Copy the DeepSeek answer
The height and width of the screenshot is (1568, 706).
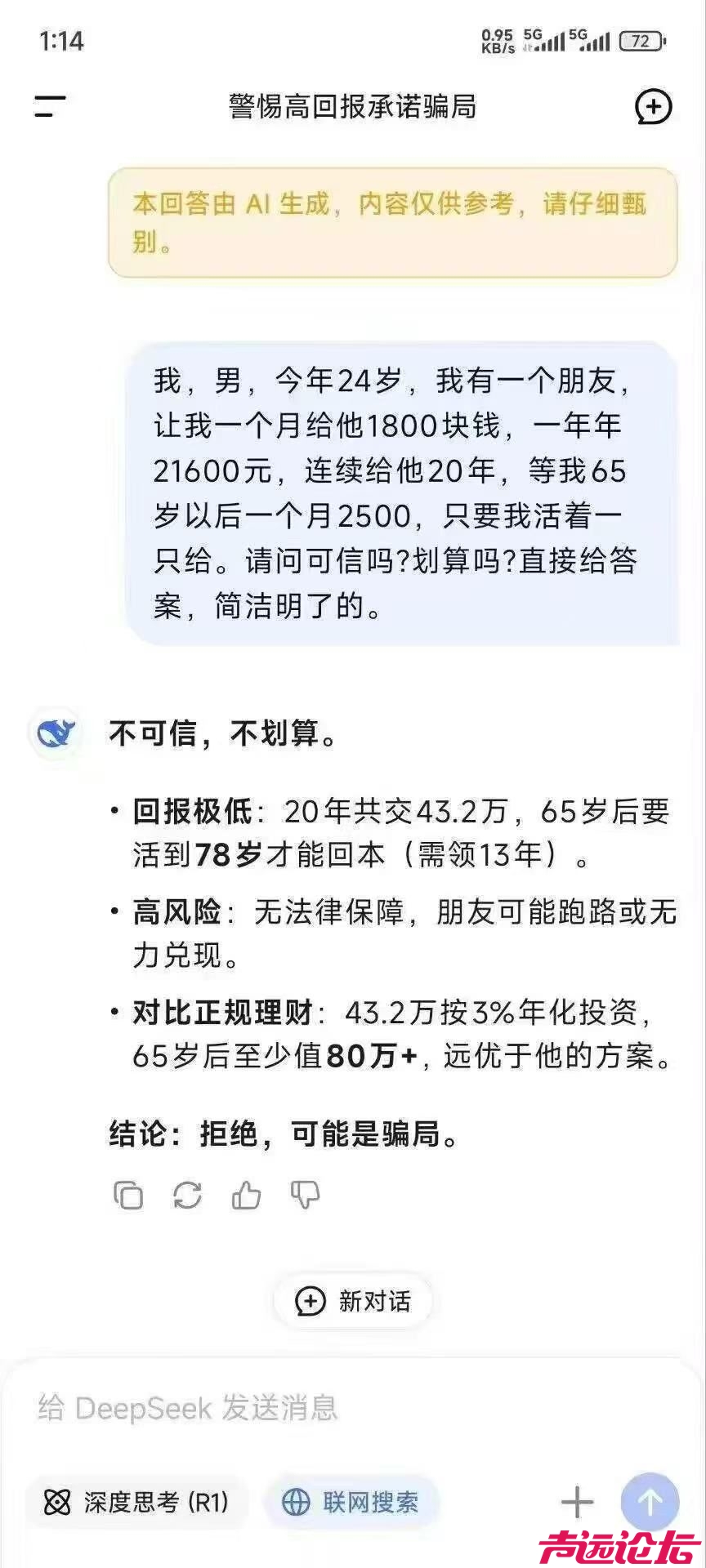coord(128,1196)
